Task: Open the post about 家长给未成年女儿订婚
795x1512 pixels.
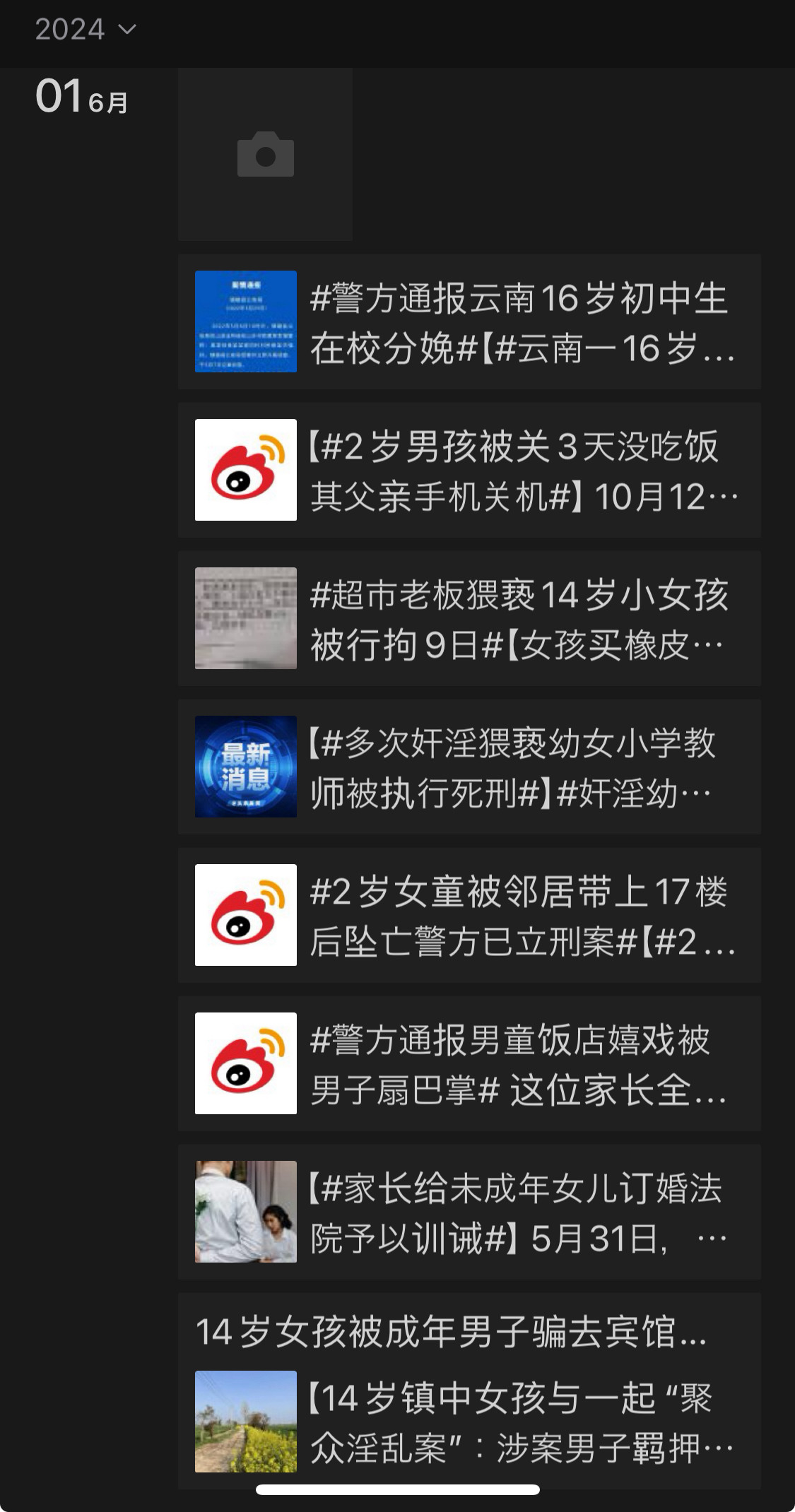Action: point(469,1212)
